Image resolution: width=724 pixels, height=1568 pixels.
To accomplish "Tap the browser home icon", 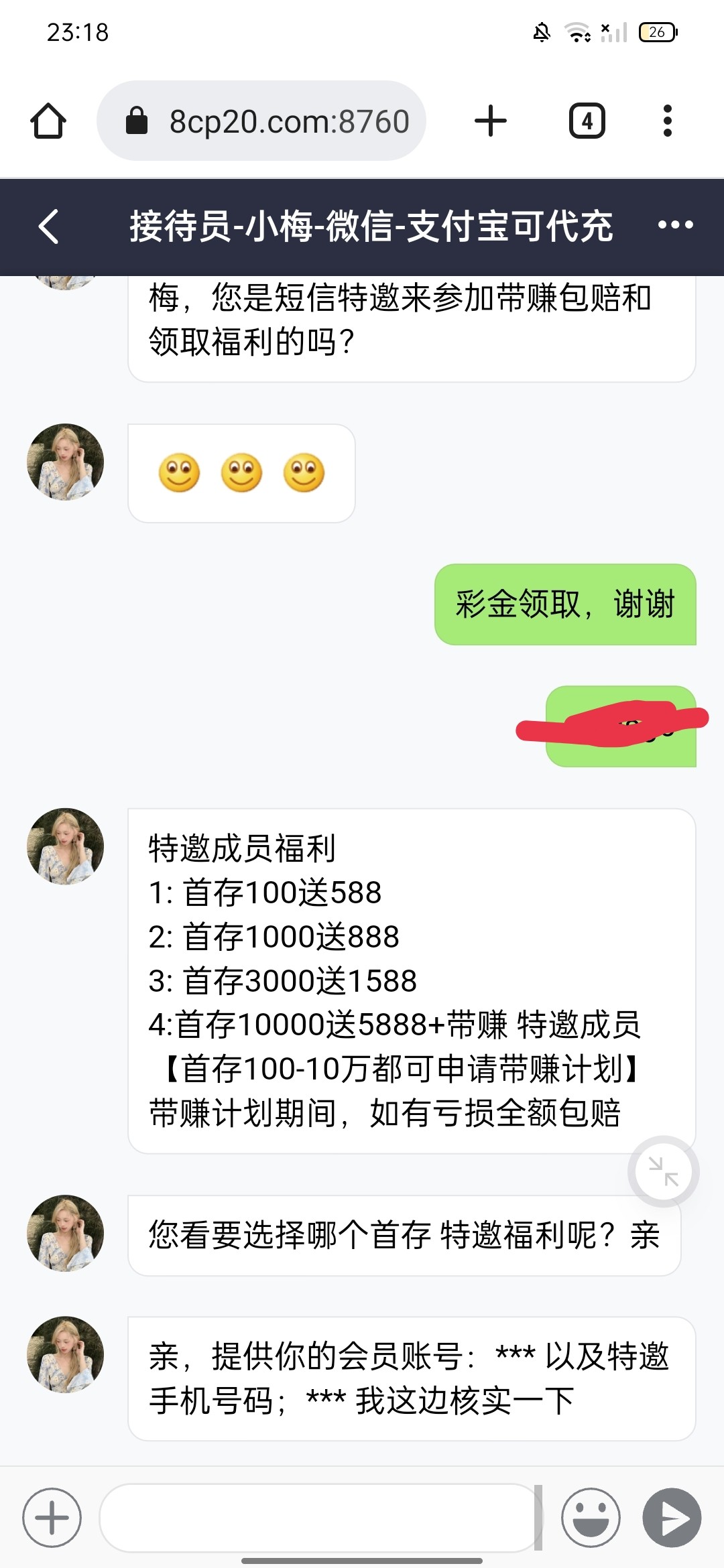I will pos(48,121).
